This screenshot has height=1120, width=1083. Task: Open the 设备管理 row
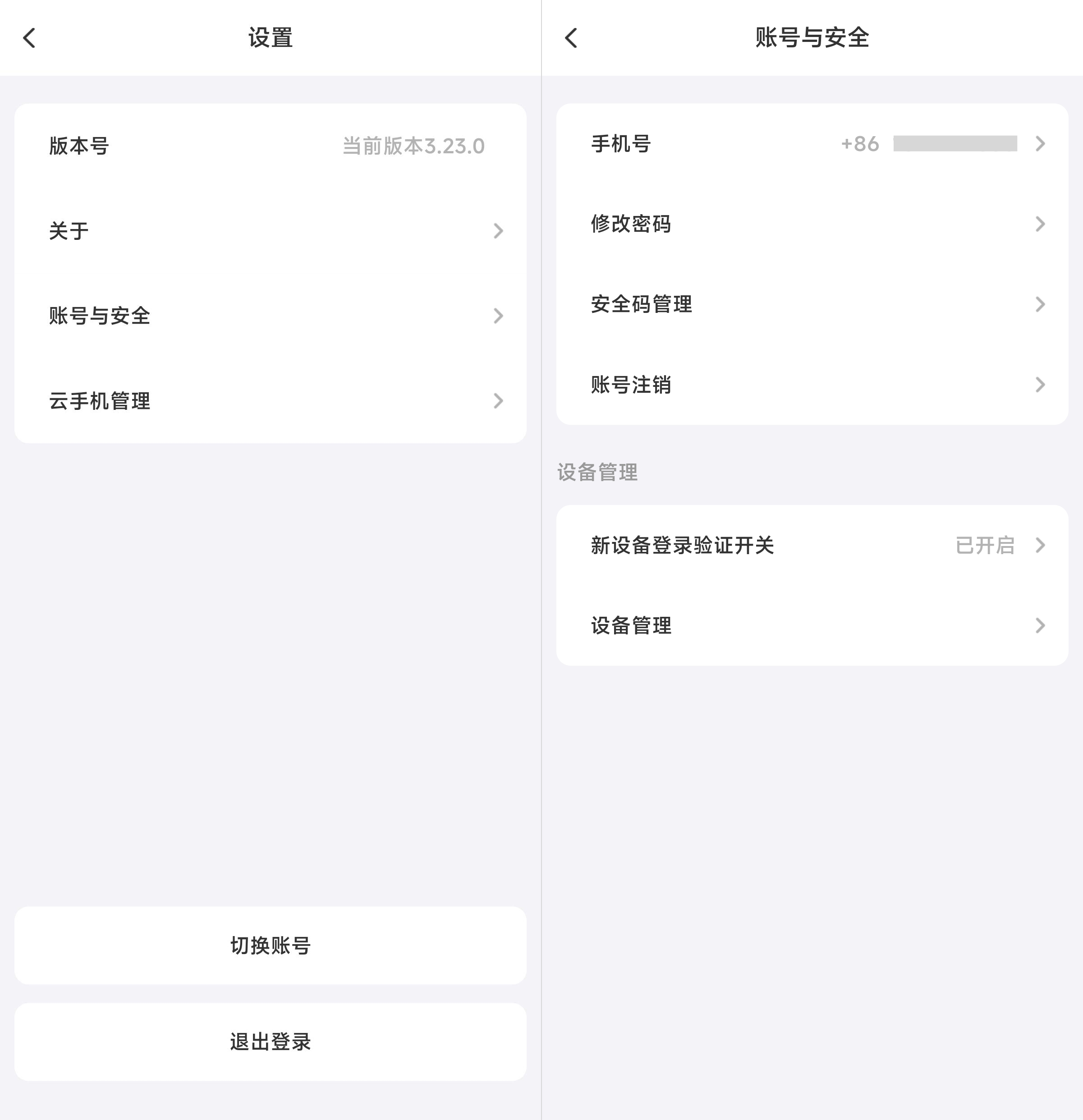[x=812, y=626]
